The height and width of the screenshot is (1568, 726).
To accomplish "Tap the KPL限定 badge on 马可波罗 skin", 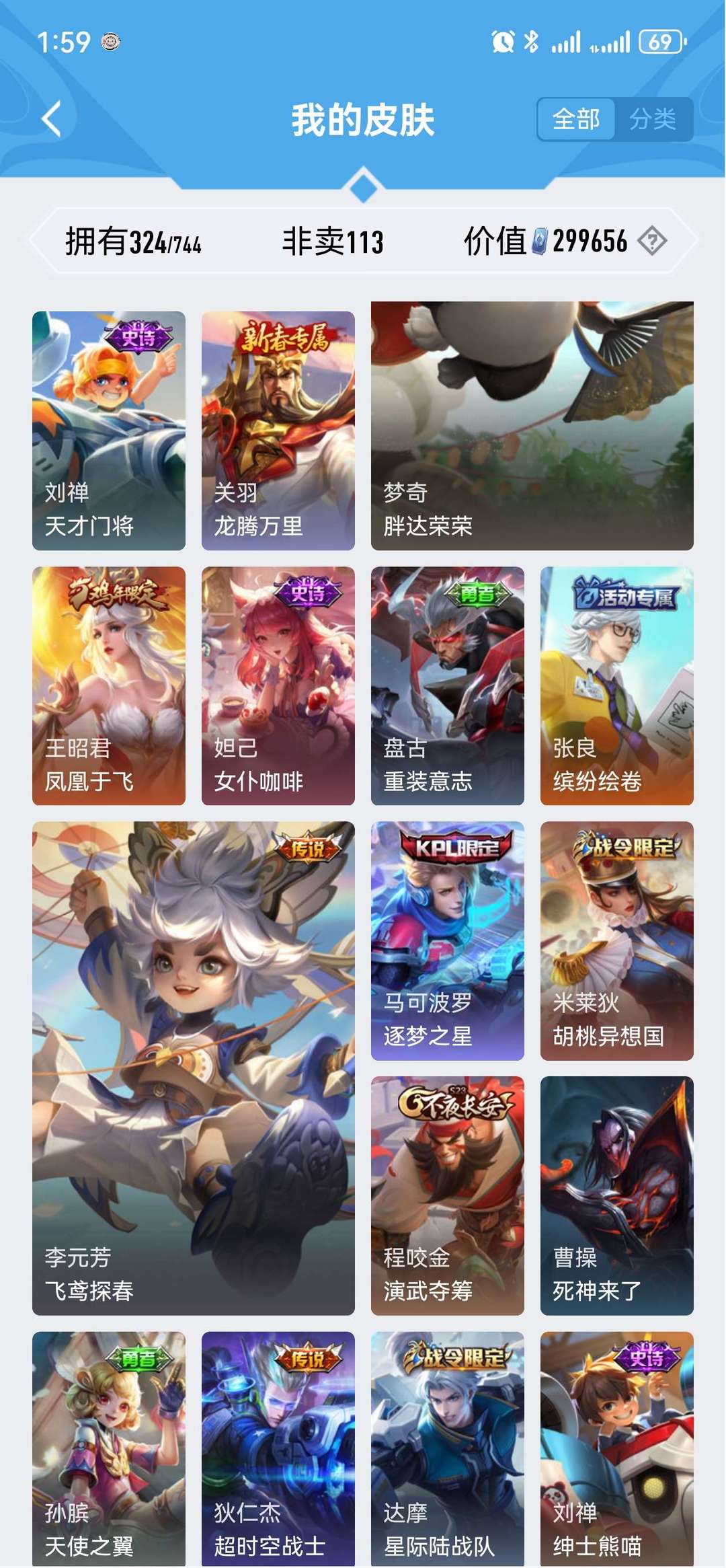I will (454, 848).
